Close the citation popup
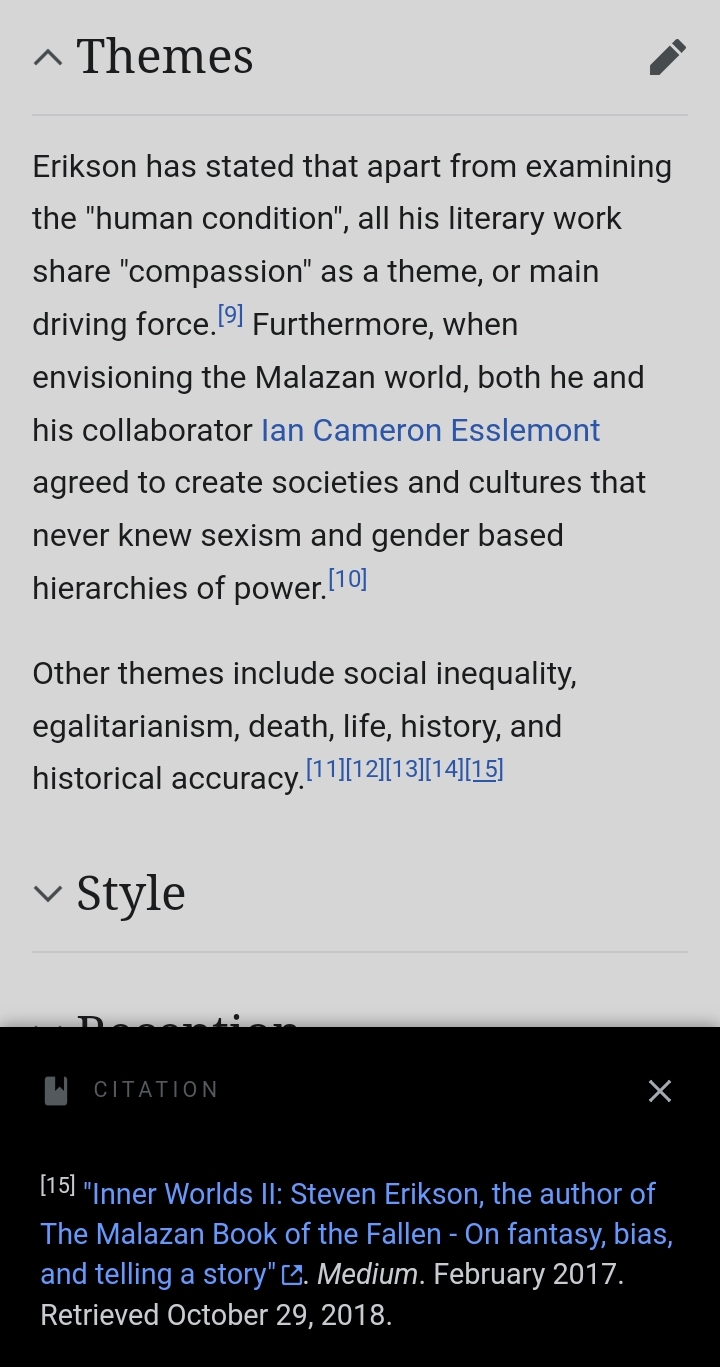The height and width of the screenshot is (1367, 720). (x=660, y=1091)
